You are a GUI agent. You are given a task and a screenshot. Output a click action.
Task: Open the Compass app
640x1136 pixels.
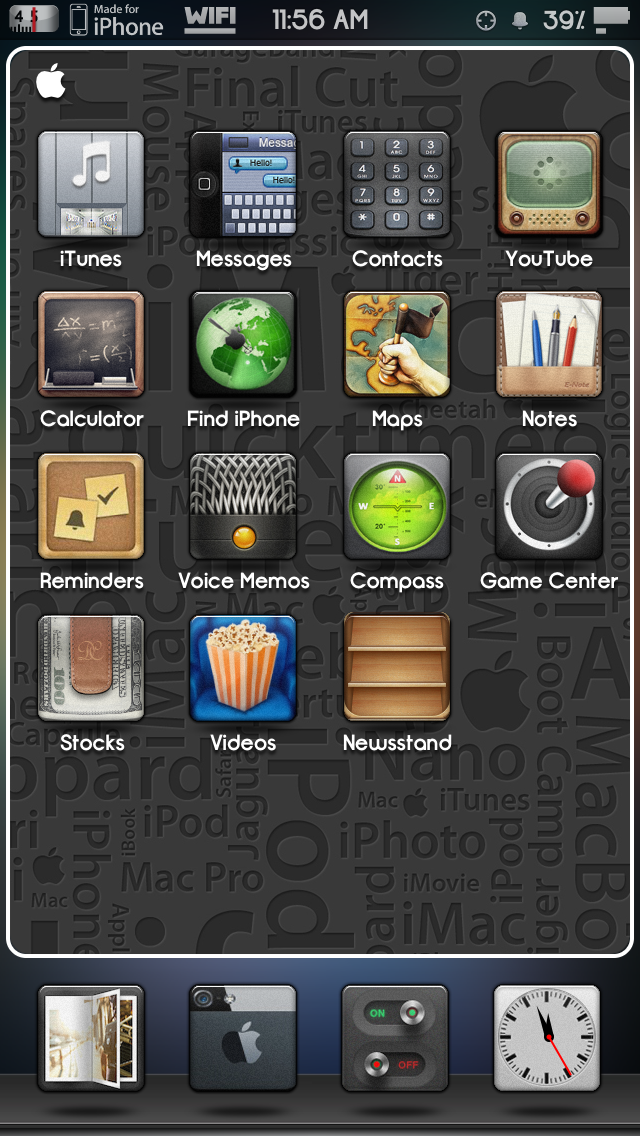tap(396, 507)
